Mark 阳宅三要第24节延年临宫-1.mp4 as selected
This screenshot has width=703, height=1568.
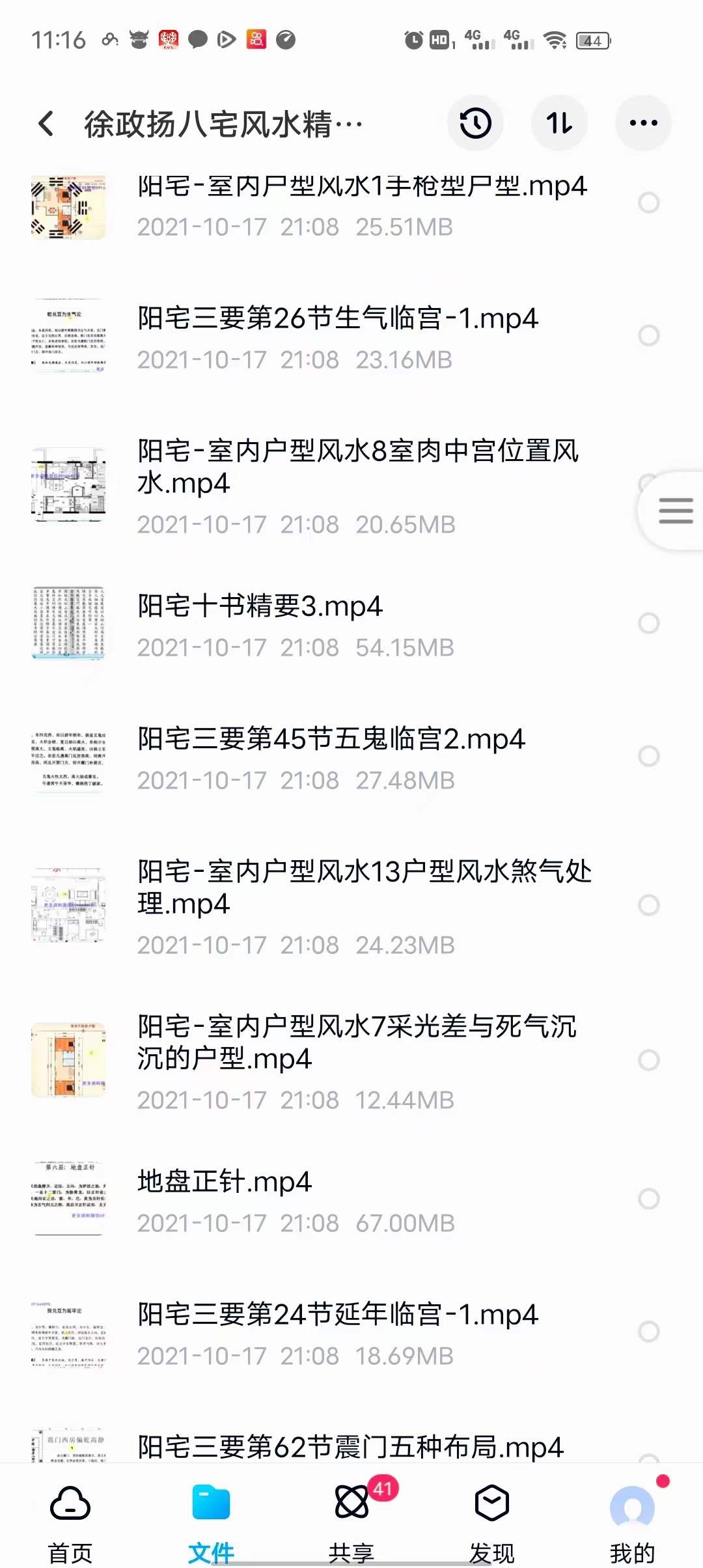click(x=648, y=1332)
